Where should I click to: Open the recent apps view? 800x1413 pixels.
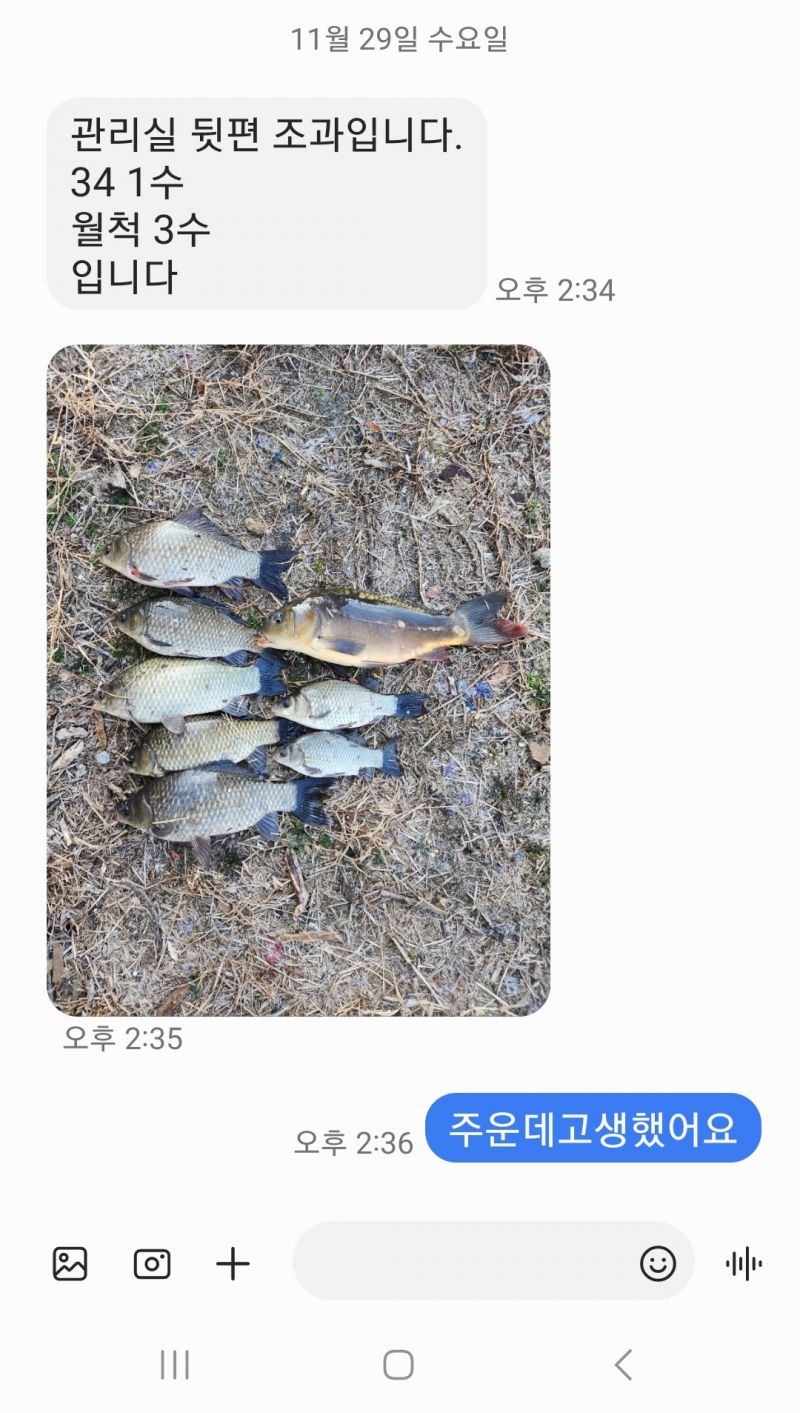pos(175,1364)
